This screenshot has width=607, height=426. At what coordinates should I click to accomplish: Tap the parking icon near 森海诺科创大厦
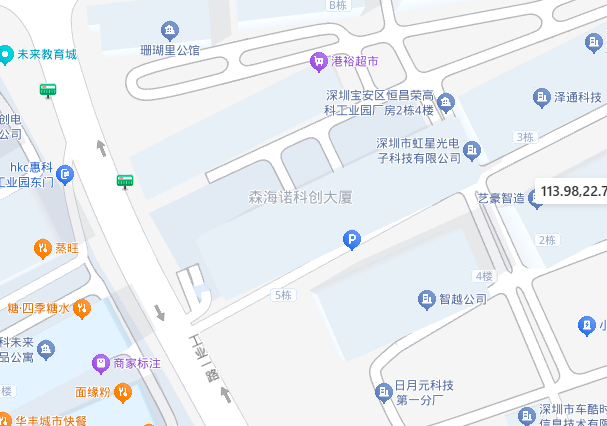(351, 240)
